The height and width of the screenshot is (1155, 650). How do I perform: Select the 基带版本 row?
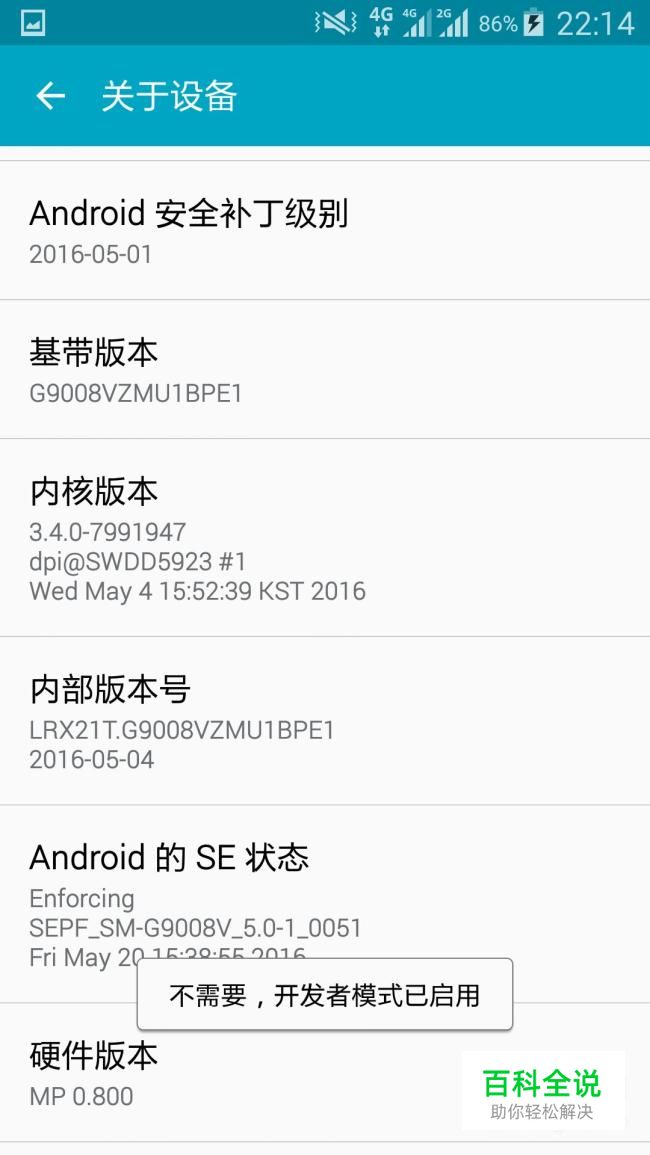(x=325, y=369)
